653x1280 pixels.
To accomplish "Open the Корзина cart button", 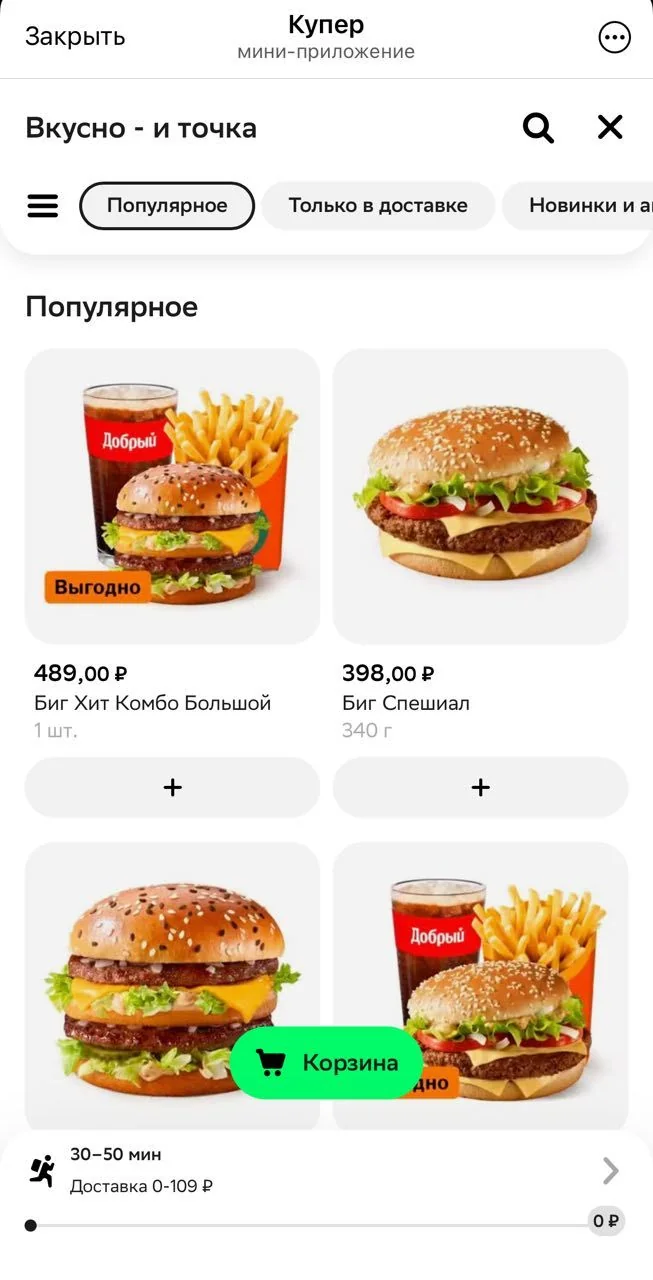I will (326, 1063).
